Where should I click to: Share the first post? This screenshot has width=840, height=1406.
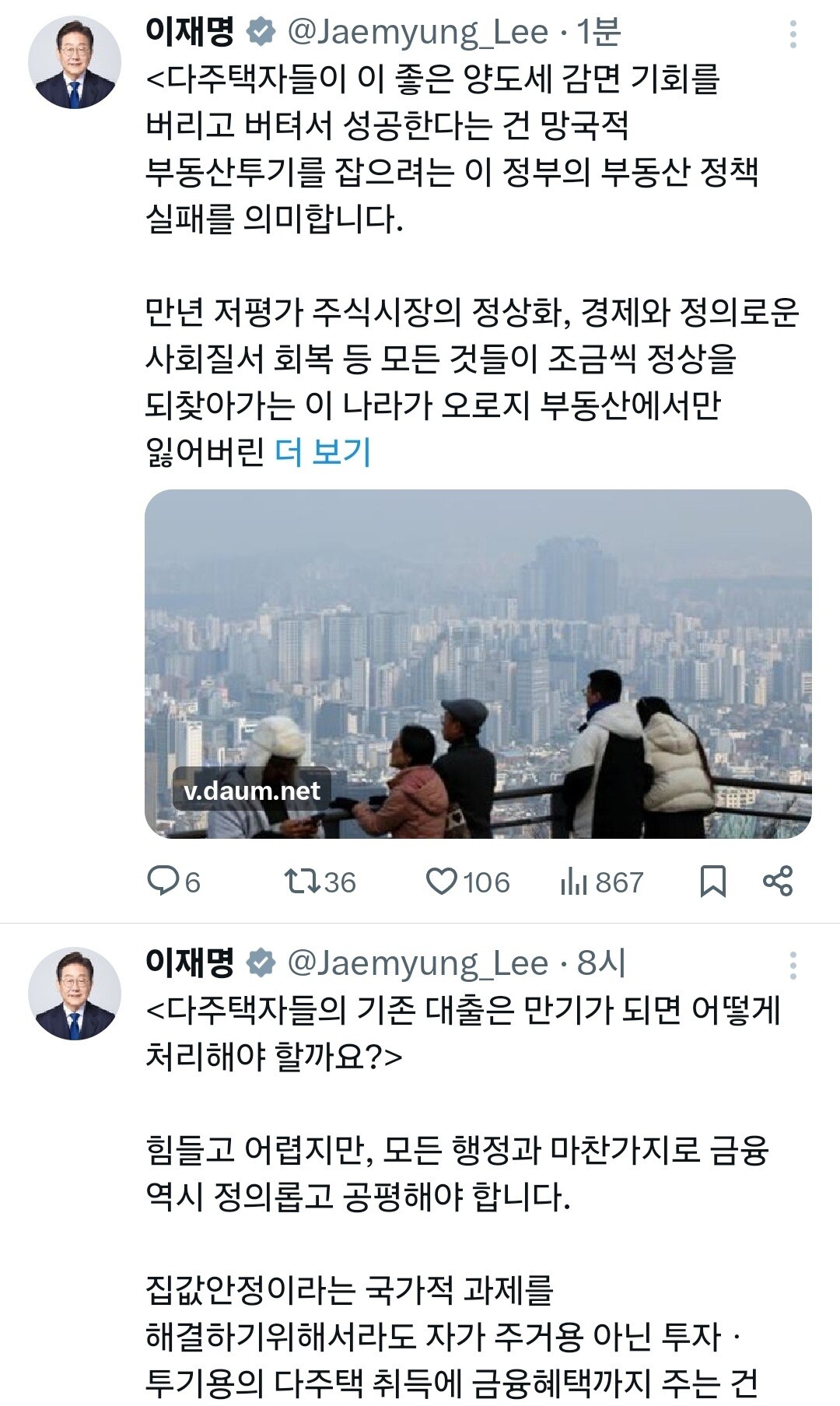pyautogui.click(x=778, y=882)
